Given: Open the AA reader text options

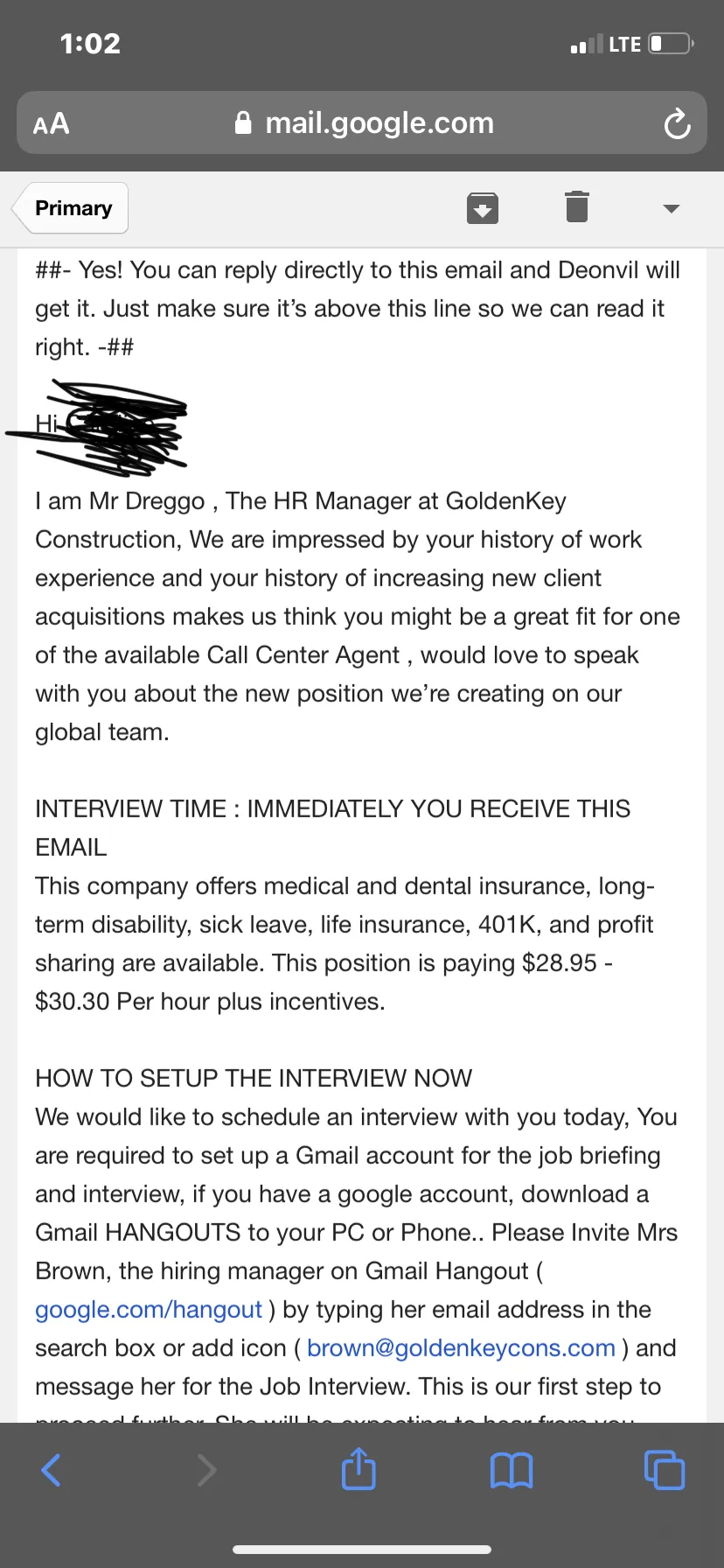Looking at the screenshot, I should (x=51, y=123).
